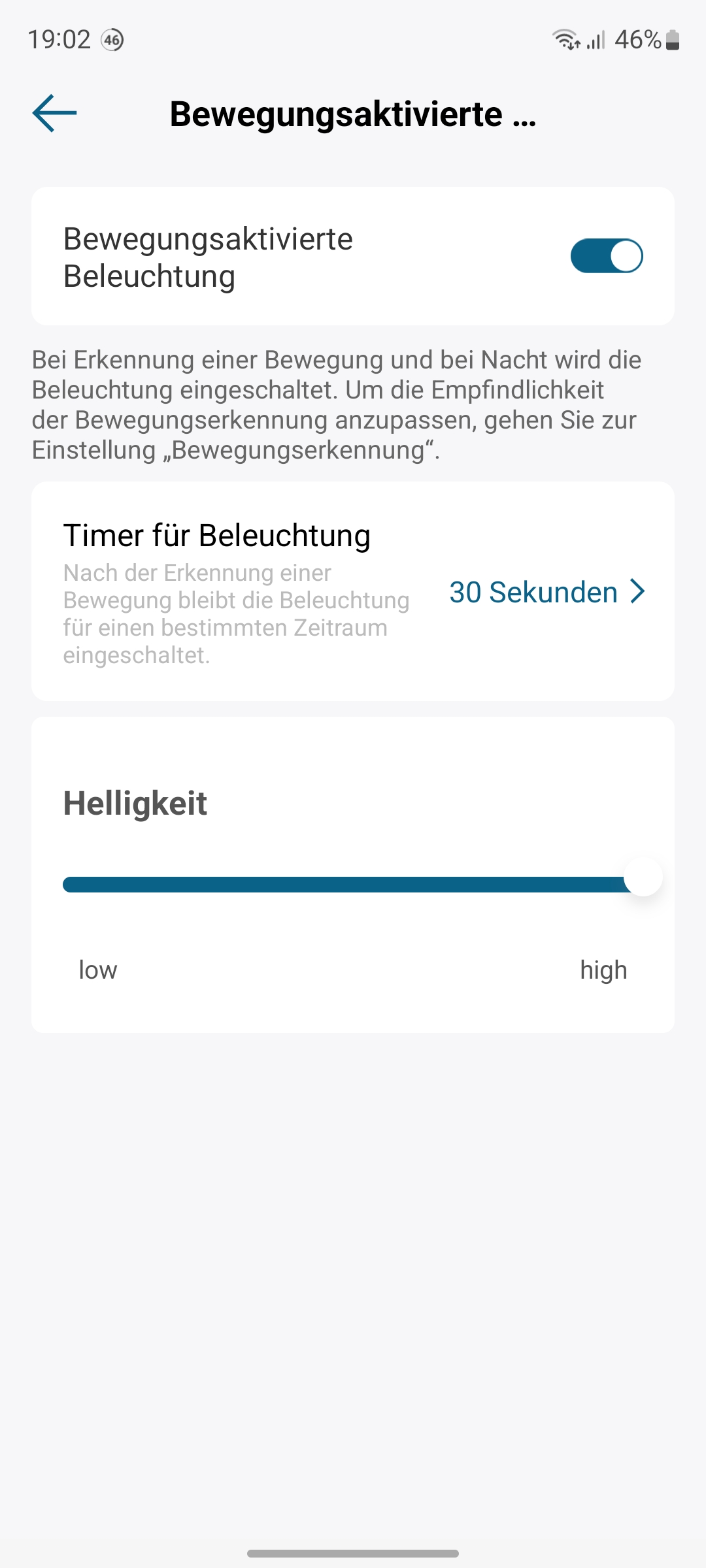
Task: Open Timer für Beleuchtung setting
Action: point(548,592)
